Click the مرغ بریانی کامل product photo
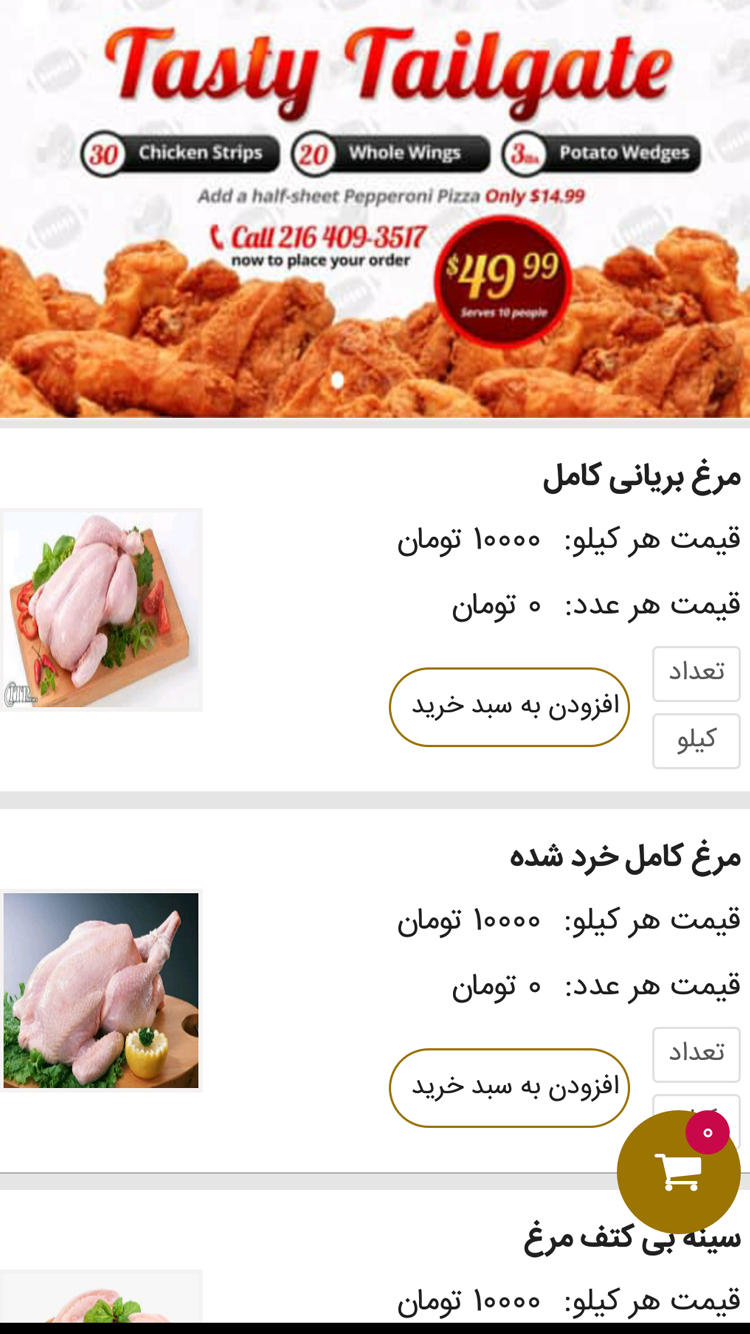Viewport: 750px width, 1334px height. pos(101,608)
